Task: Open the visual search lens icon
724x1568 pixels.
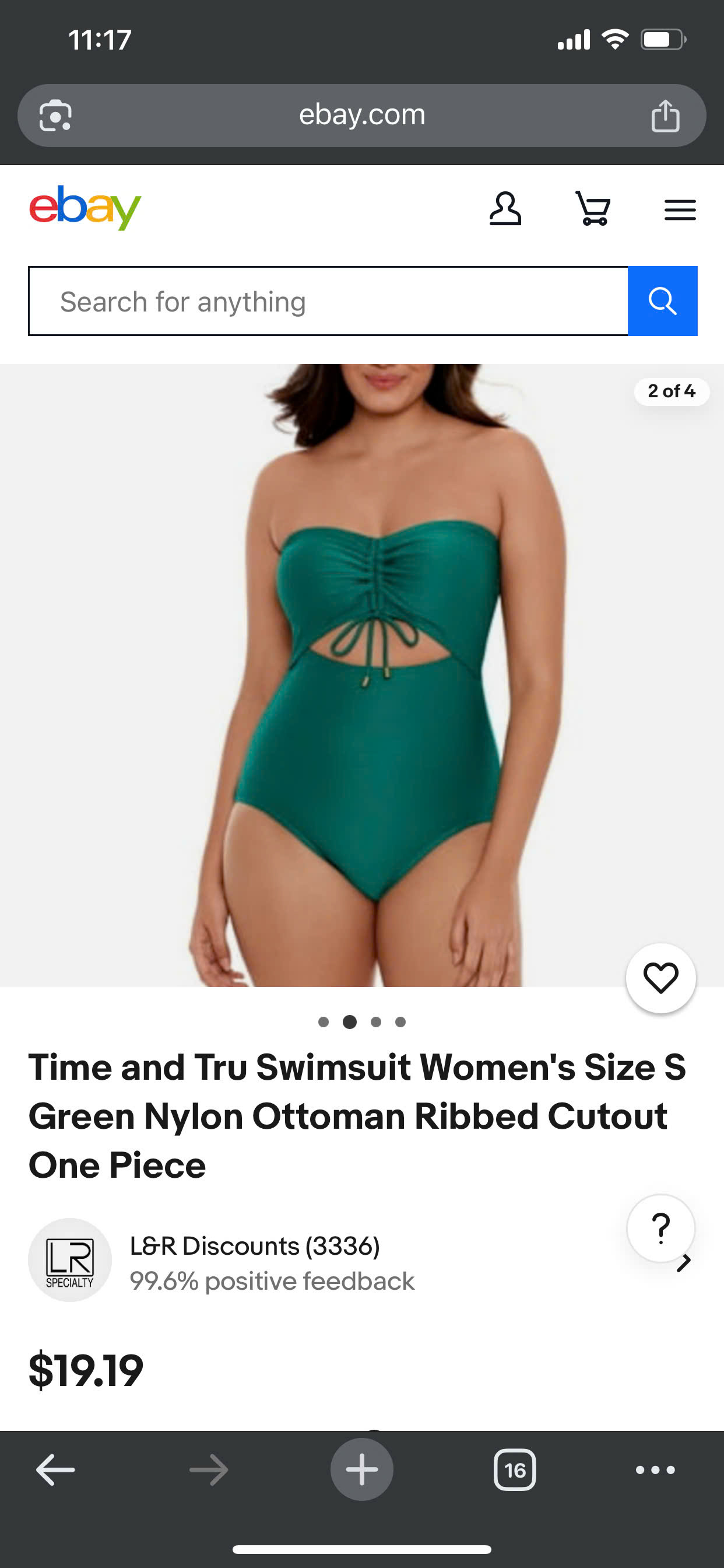Action: (55, 116)
